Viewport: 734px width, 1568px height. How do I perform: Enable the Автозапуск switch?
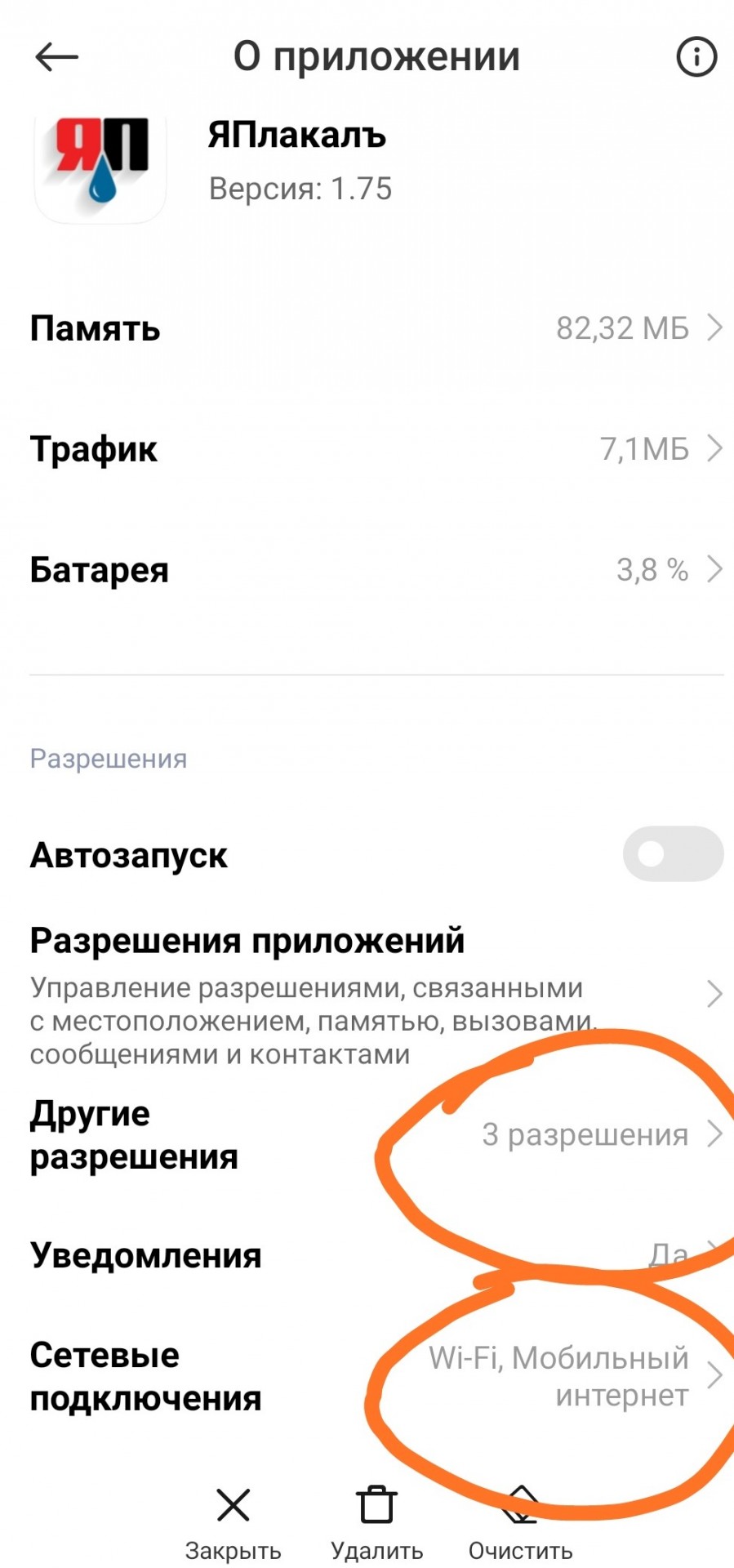[x=673, y=854]
